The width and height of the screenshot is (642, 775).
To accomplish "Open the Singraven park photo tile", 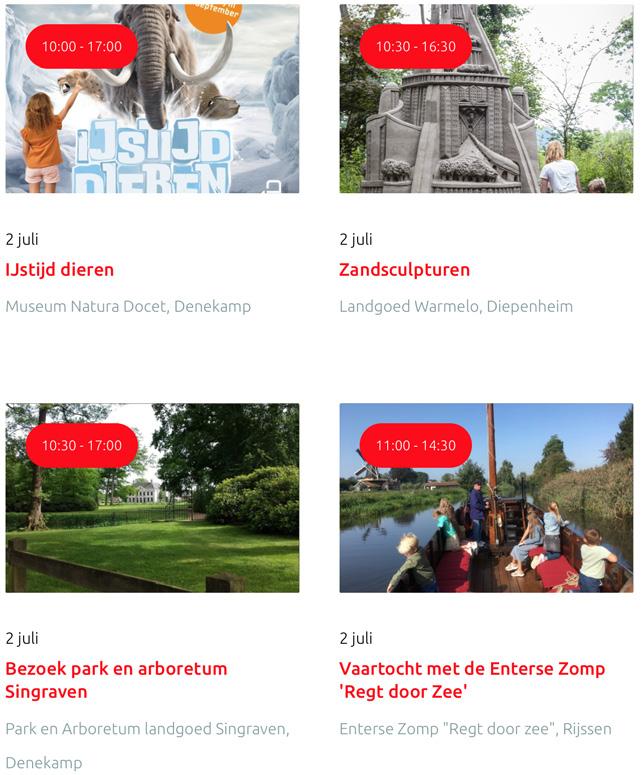I will [x=152, y=520].
